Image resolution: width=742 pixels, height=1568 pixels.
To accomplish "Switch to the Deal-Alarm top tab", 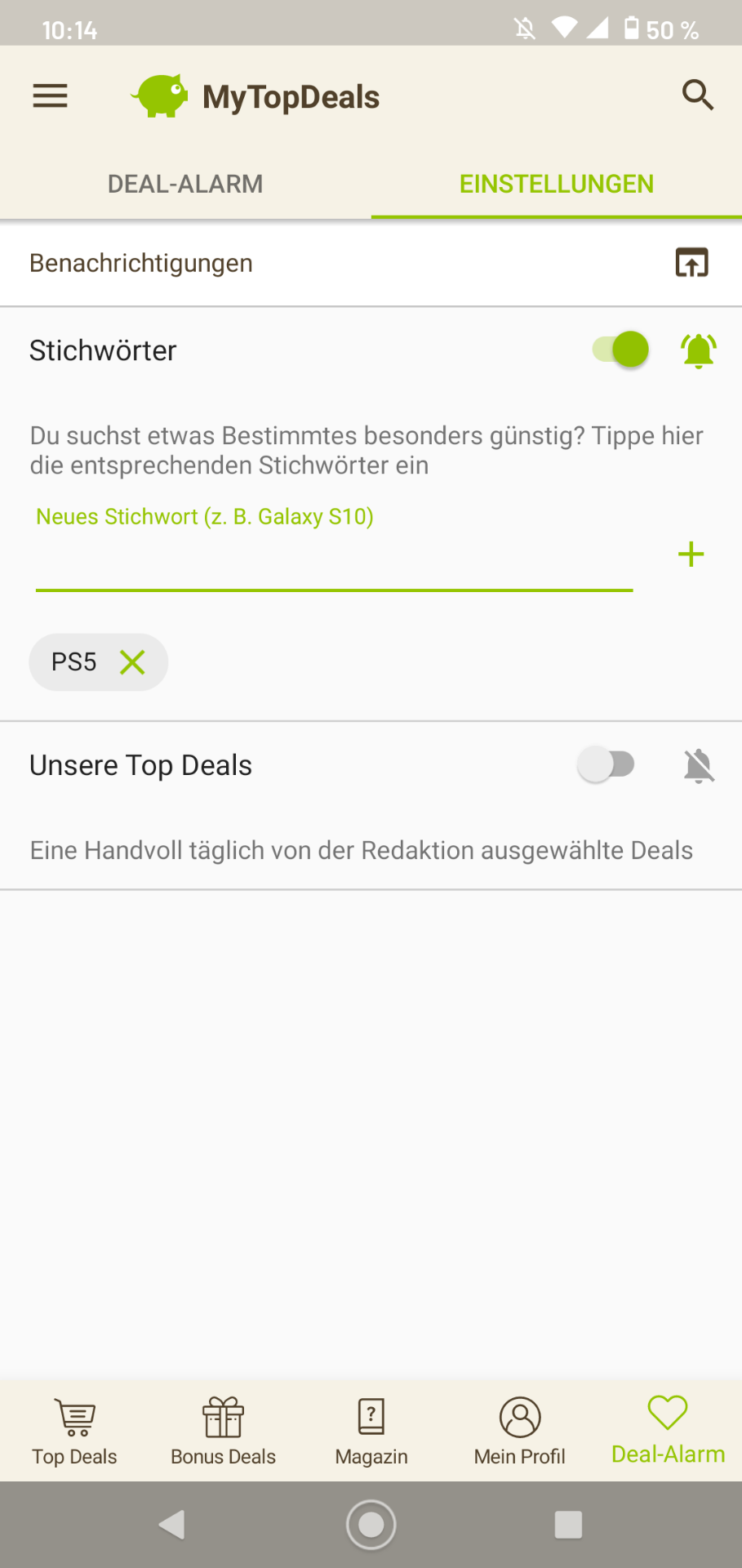I will 185,184.
